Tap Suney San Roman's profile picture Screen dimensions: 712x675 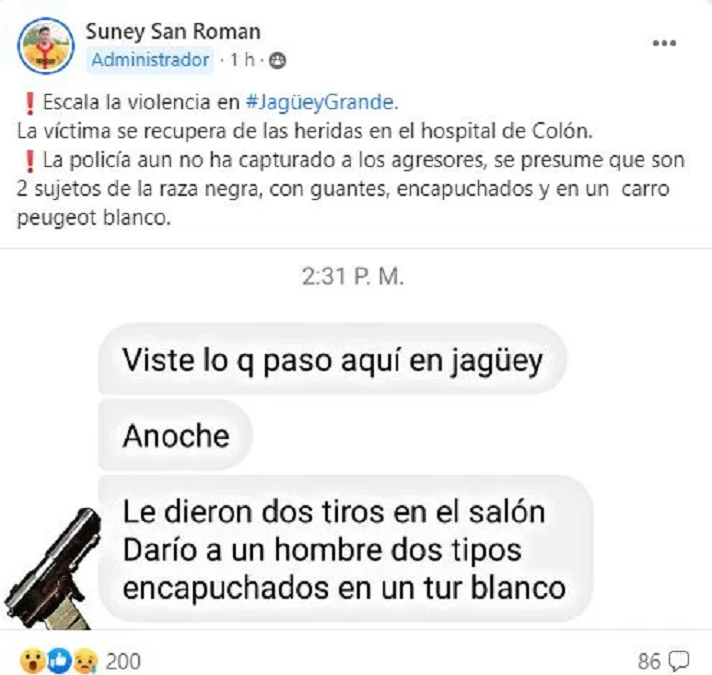tap(47, 45)
